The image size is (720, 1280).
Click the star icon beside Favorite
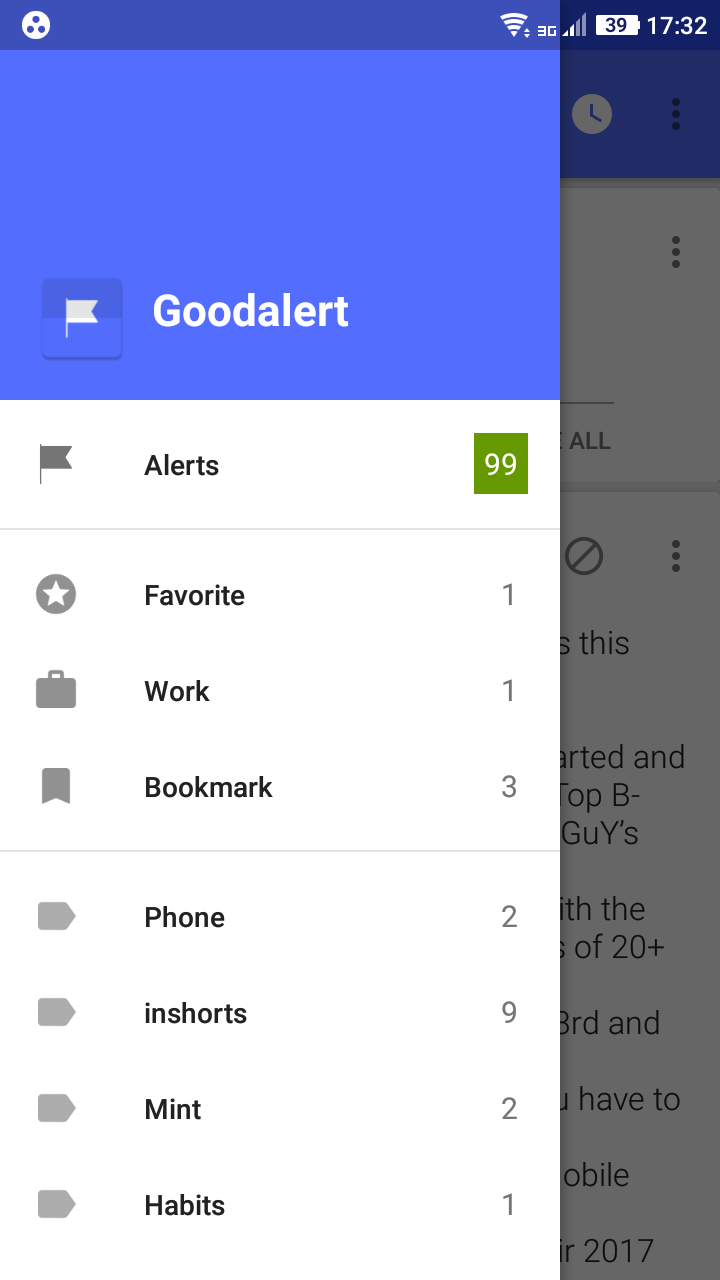click(56, 594)
